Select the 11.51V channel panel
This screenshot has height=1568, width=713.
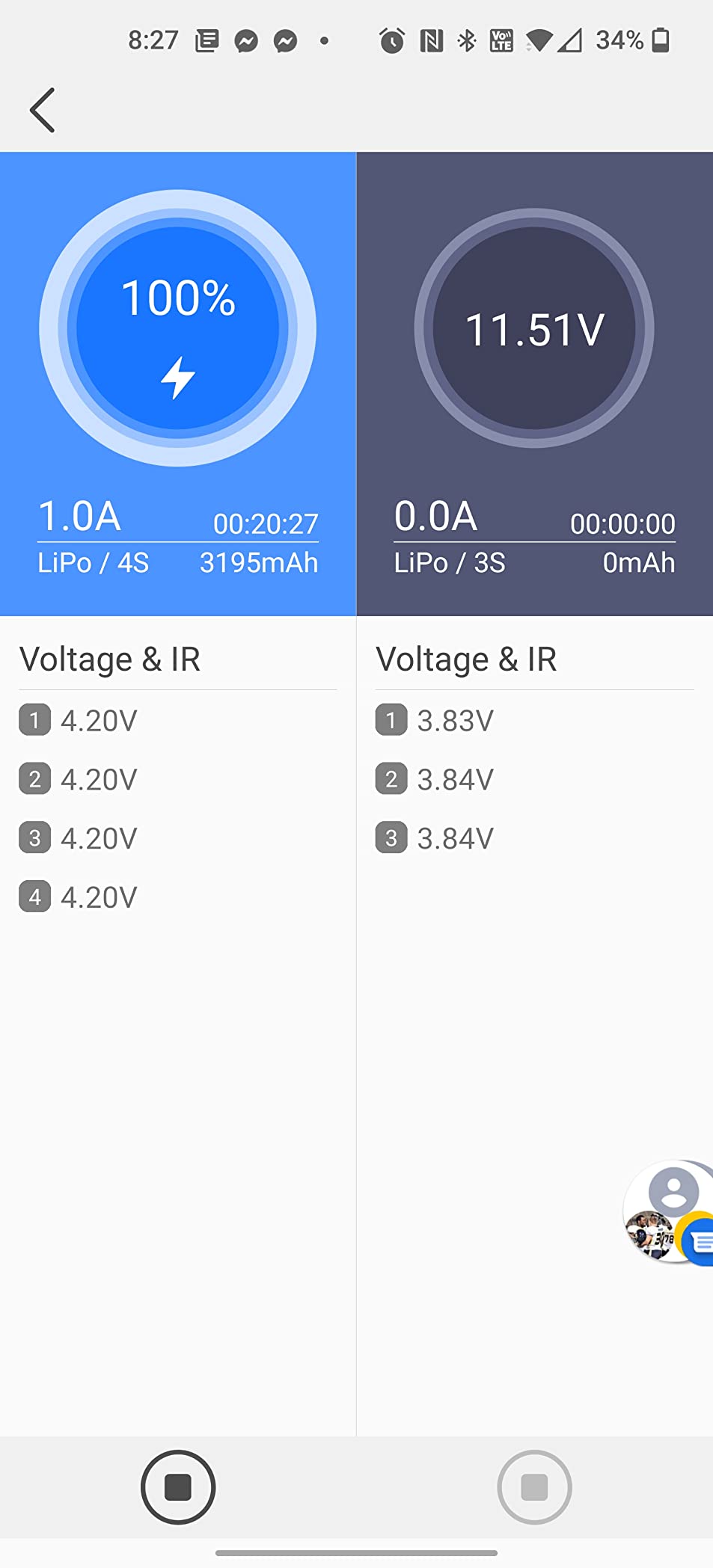pos(534,329)
